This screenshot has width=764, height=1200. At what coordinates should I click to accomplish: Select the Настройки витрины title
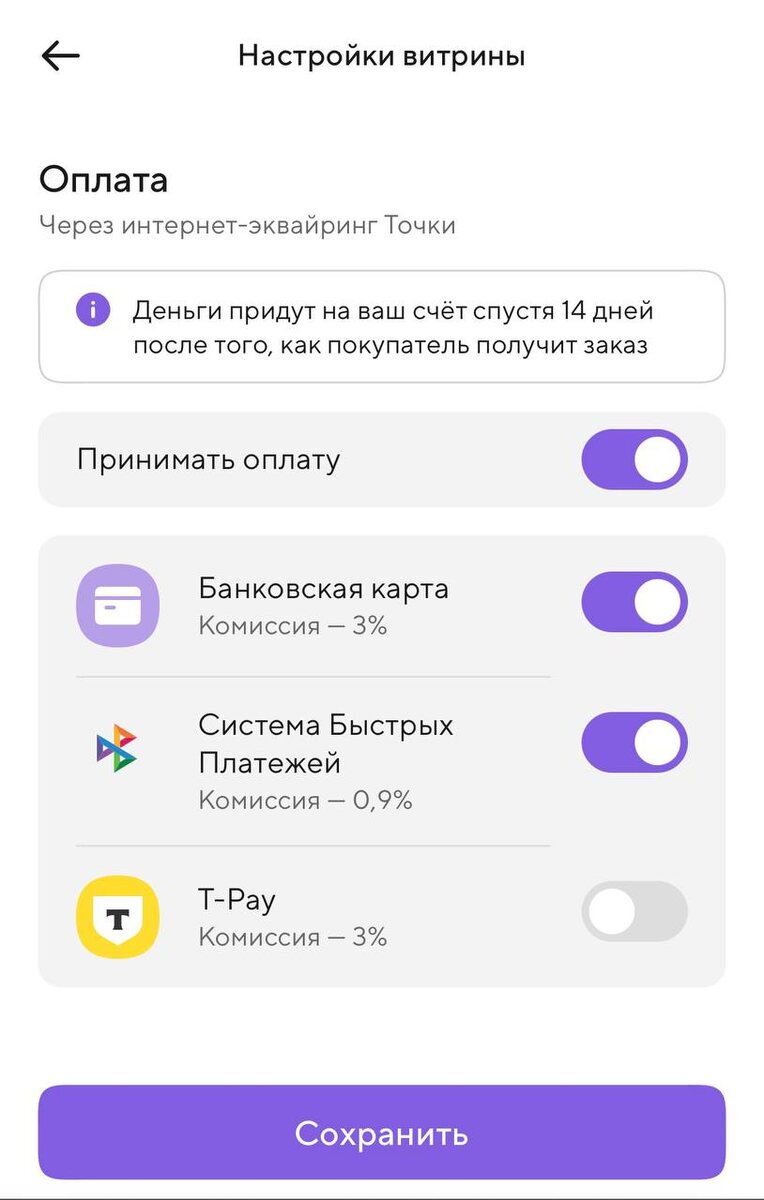click(380, 55)
